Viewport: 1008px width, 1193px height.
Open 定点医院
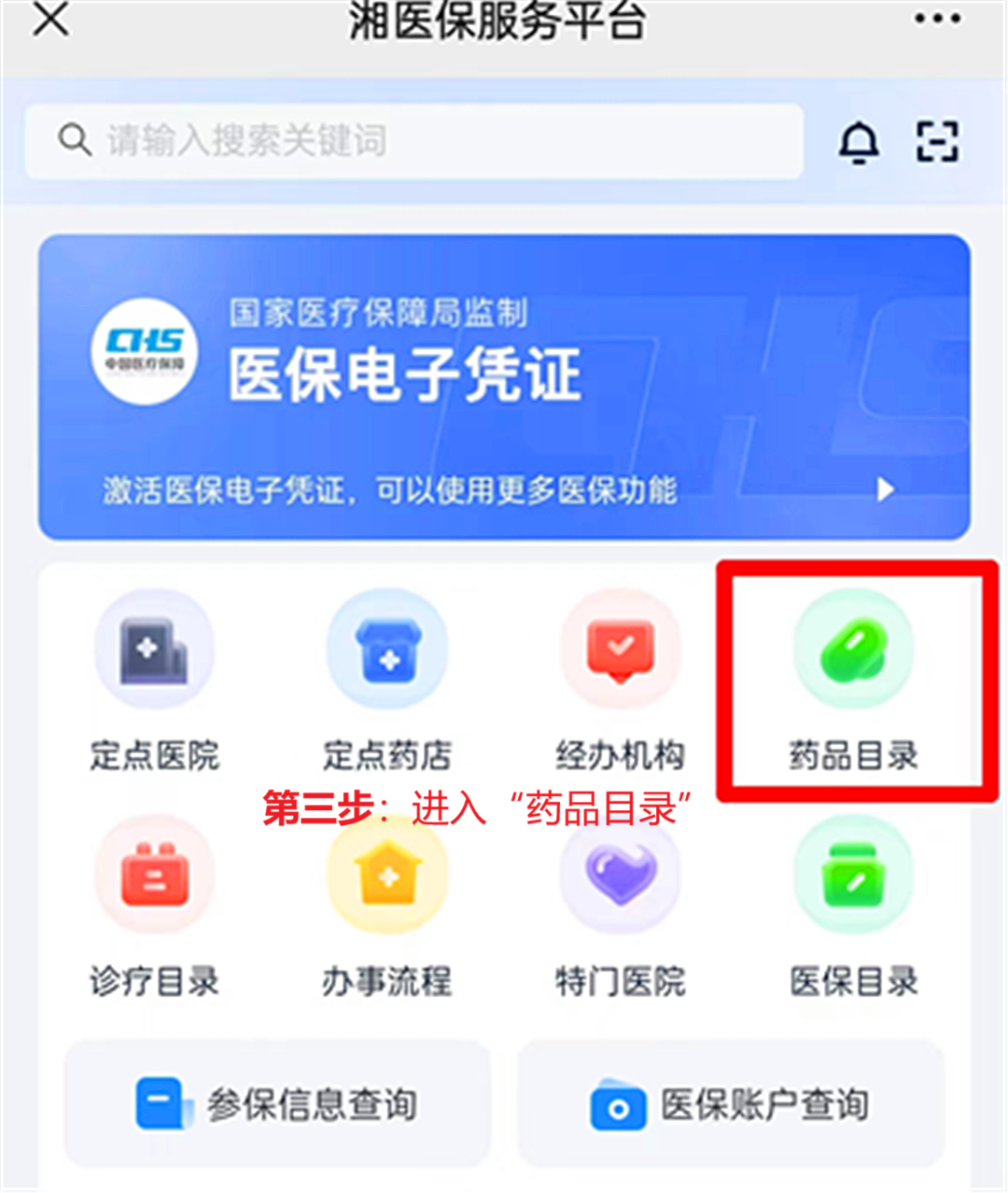pyautogui.click(x=154, y=681)
